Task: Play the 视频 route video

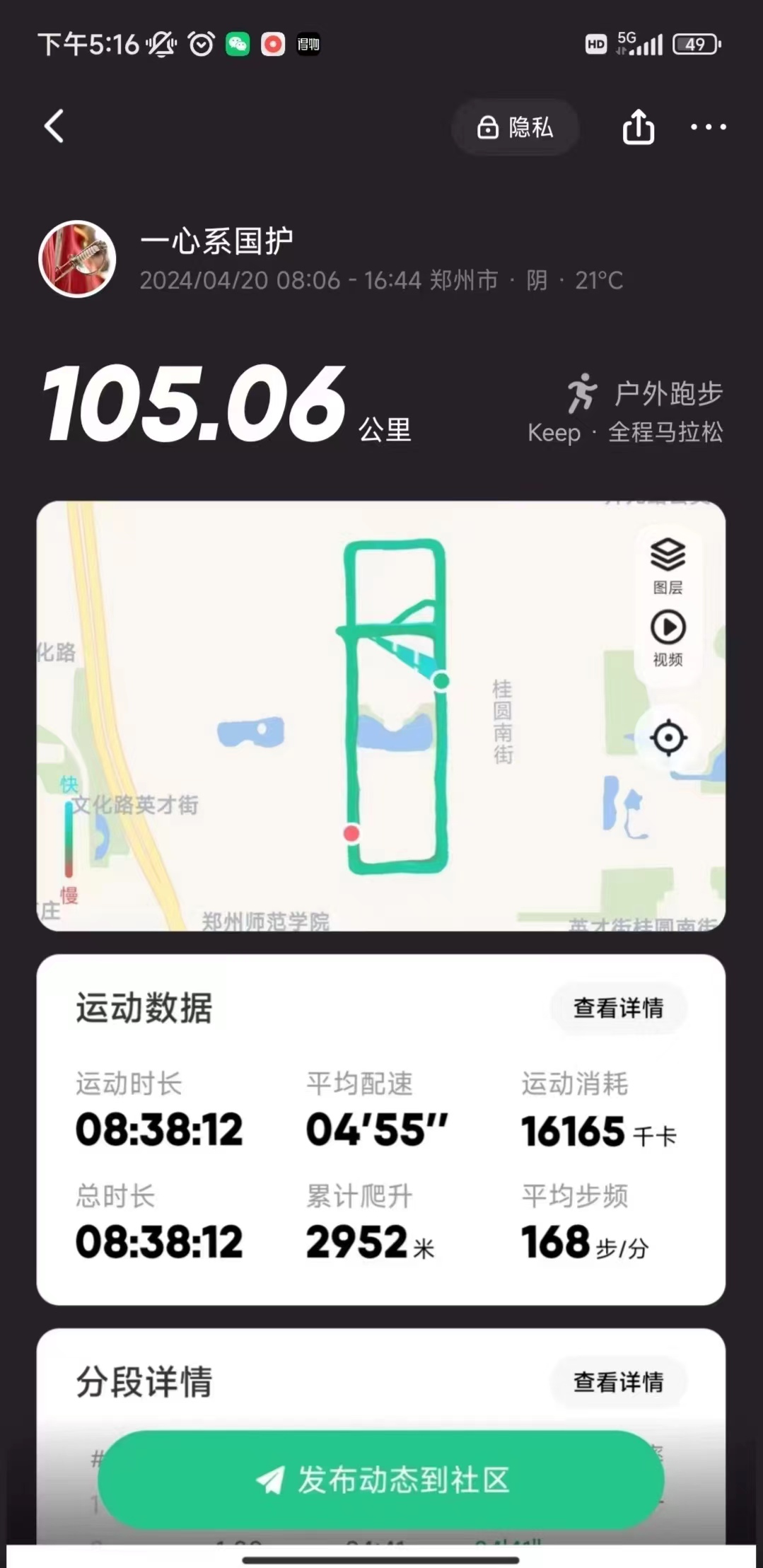Action: (x=668, y=637)
